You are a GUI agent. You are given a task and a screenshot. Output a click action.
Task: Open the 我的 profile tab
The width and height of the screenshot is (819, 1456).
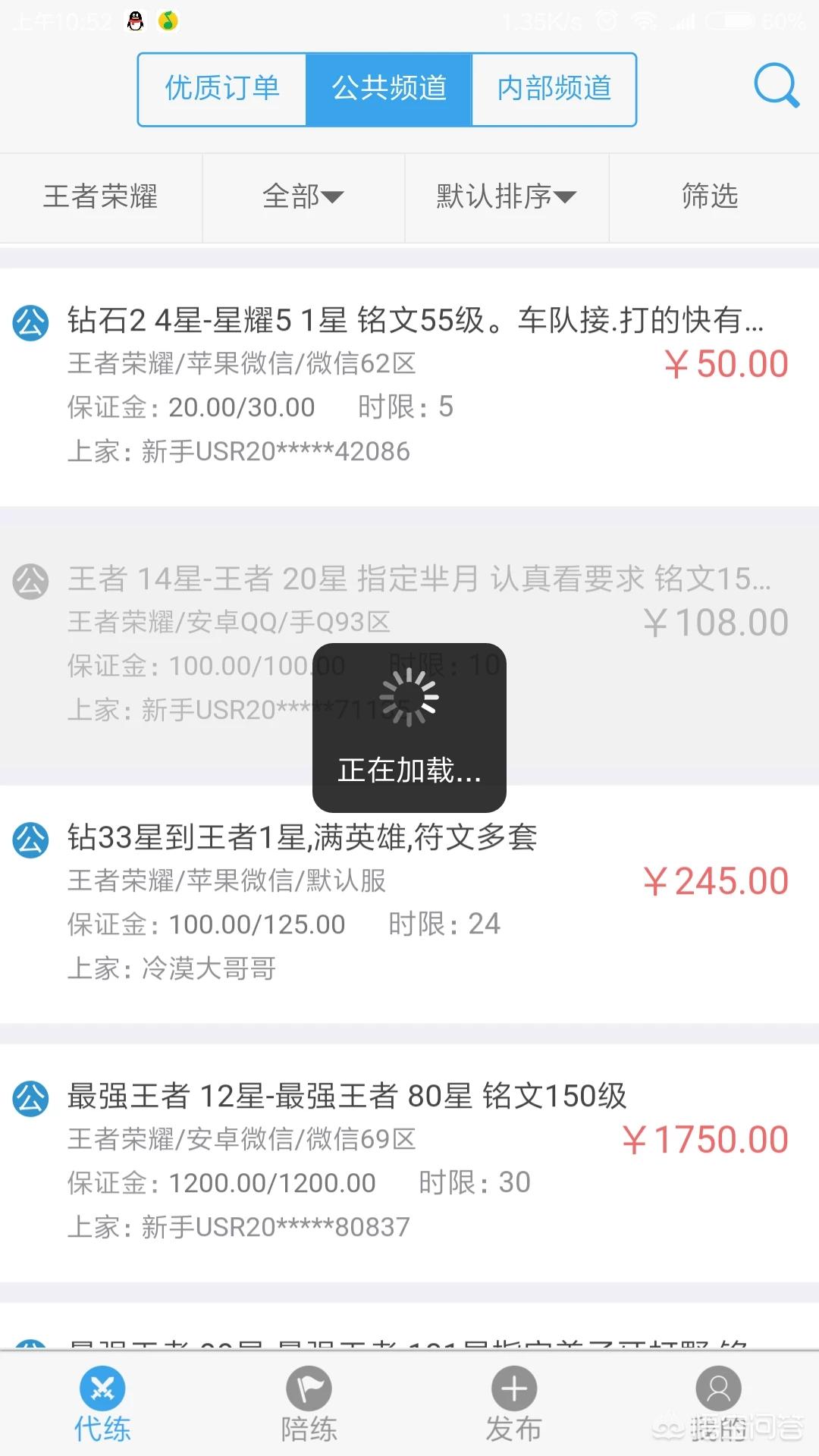718,1405
